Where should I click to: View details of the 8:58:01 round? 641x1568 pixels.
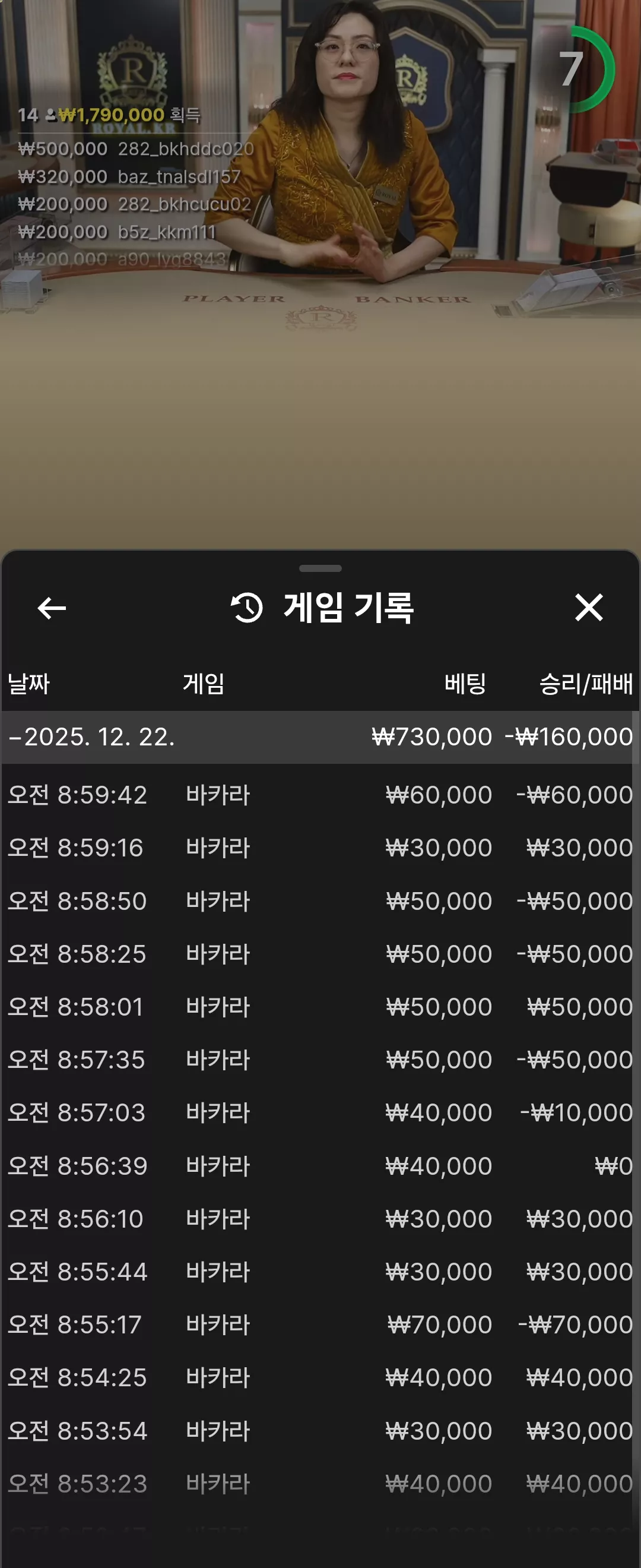tap(320, 1007)
